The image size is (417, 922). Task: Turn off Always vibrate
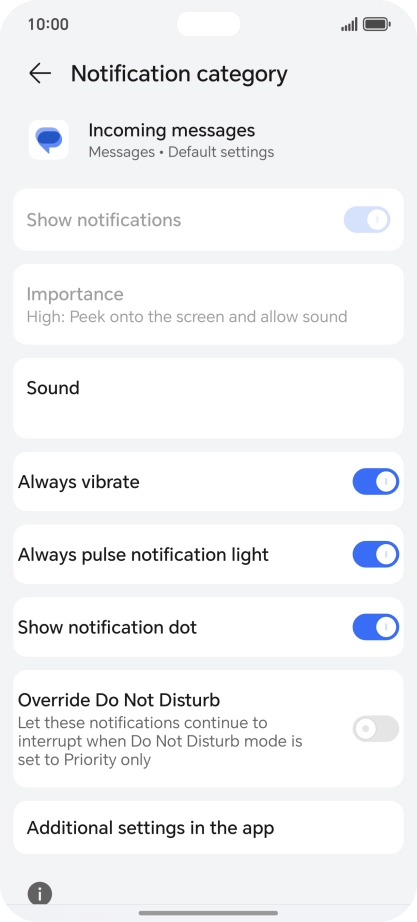pyautogui.click(x=376, y=482)
